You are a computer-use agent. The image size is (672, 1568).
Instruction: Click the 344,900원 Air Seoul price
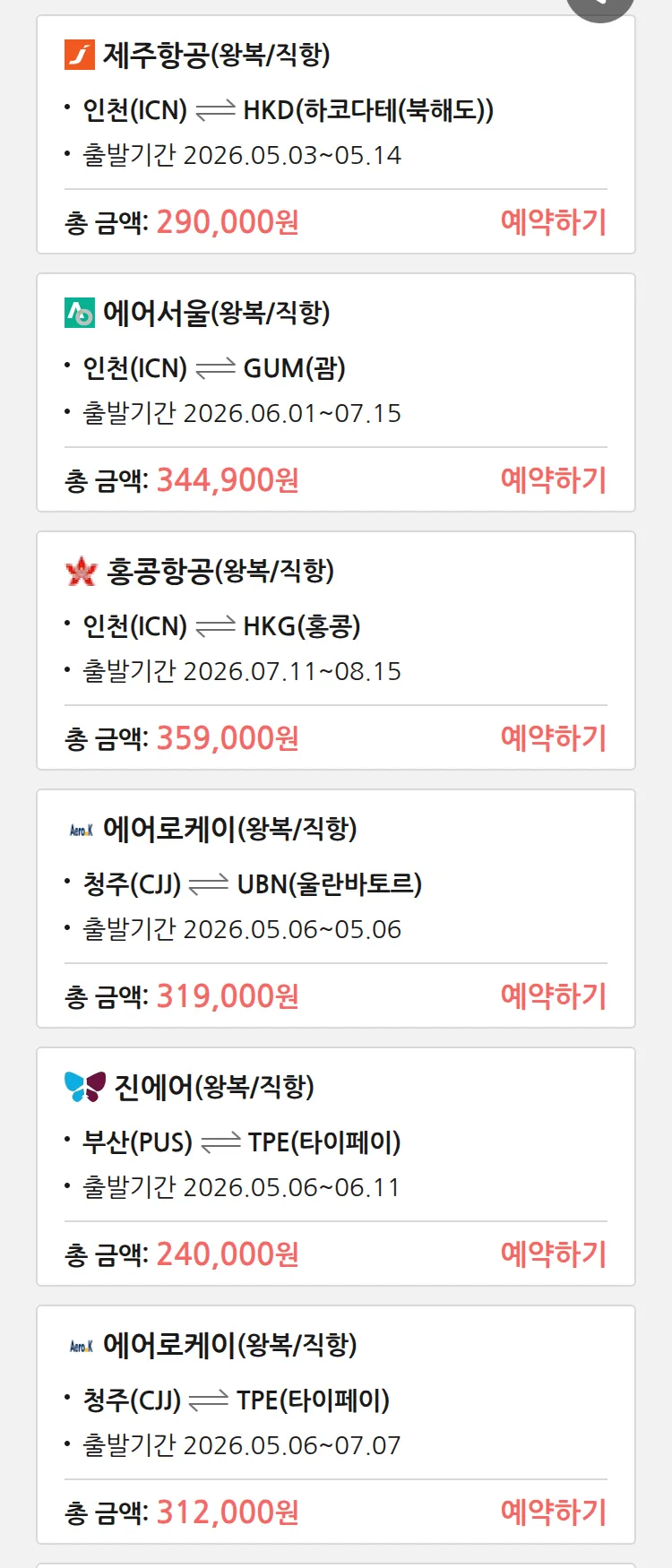click(x=227, y=480)
